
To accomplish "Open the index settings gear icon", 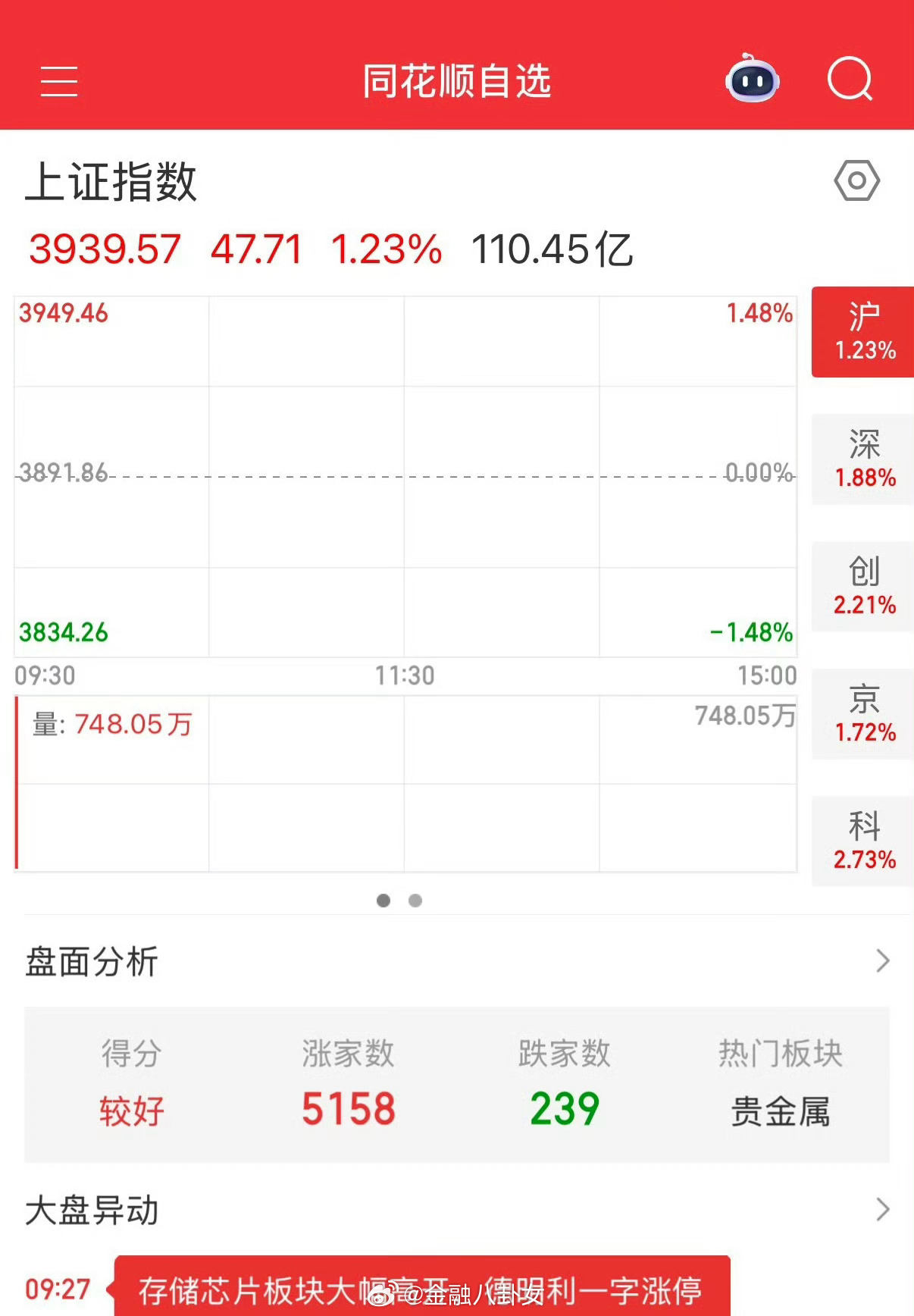I will pyautogui.click(x=857, y=180).
